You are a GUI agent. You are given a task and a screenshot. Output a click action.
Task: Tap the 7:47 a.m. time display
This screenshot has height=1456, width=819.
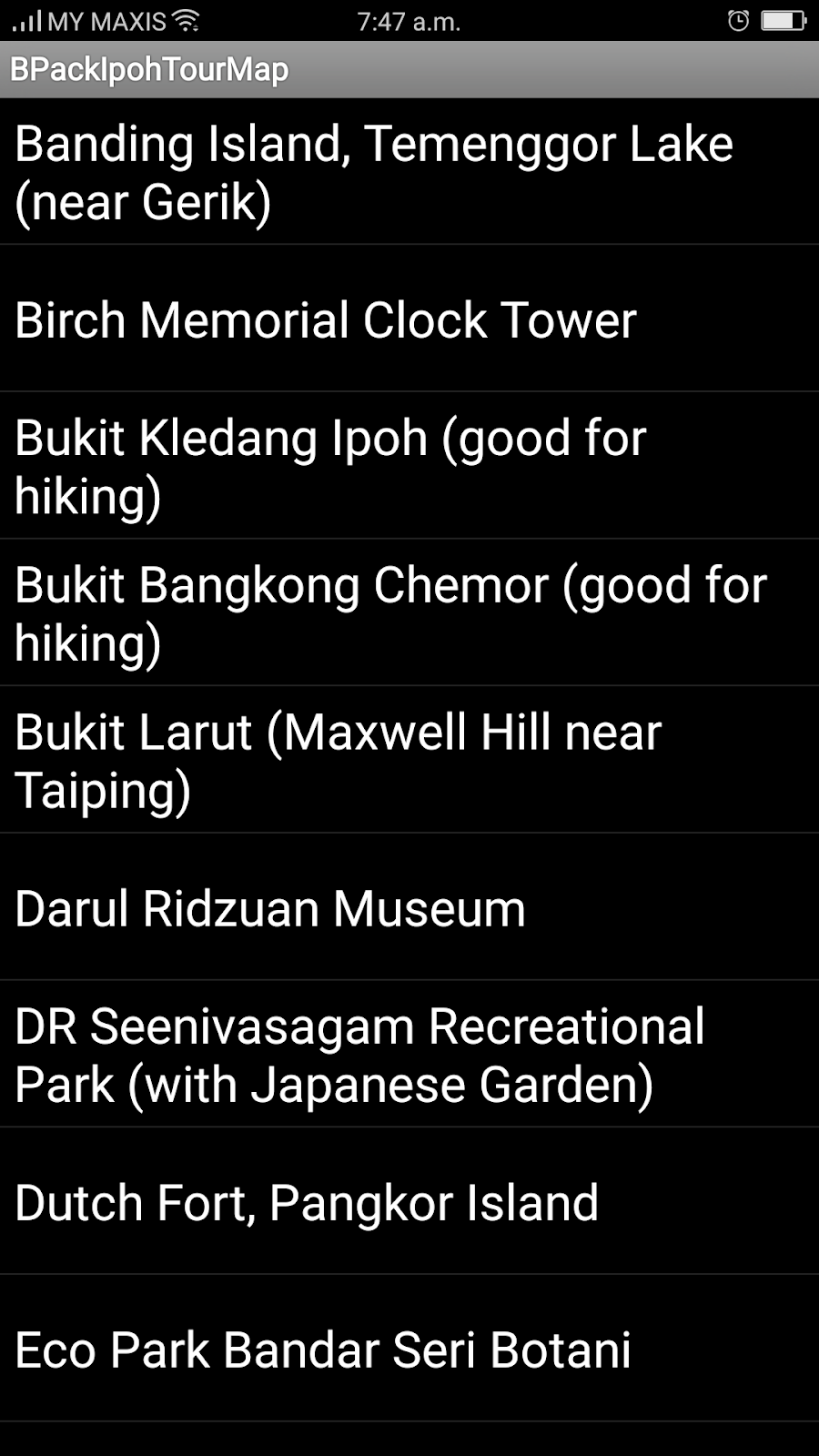408,20
